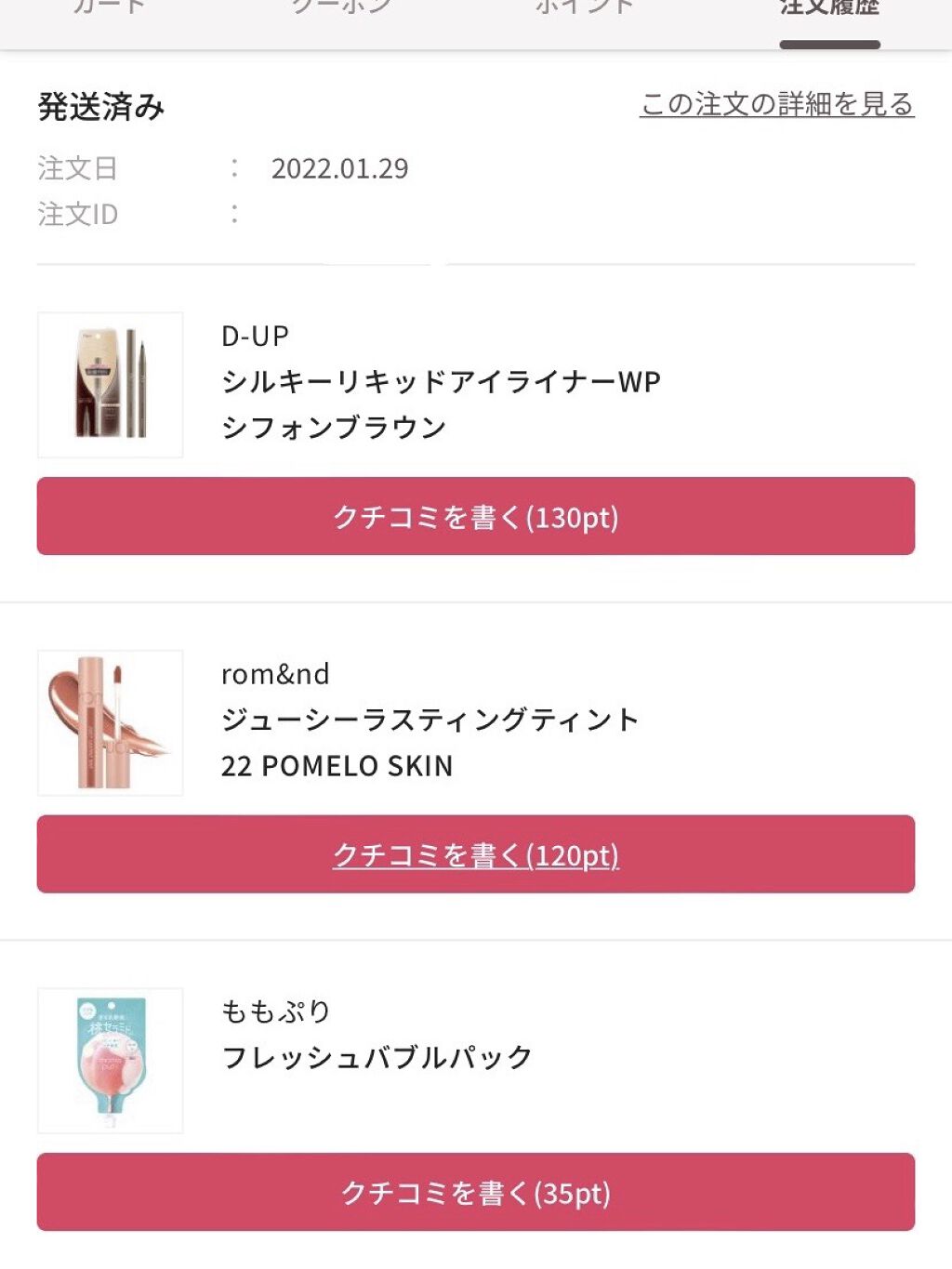
Task: Open この注文の詳細を見る link
Action: click(775, 105)
